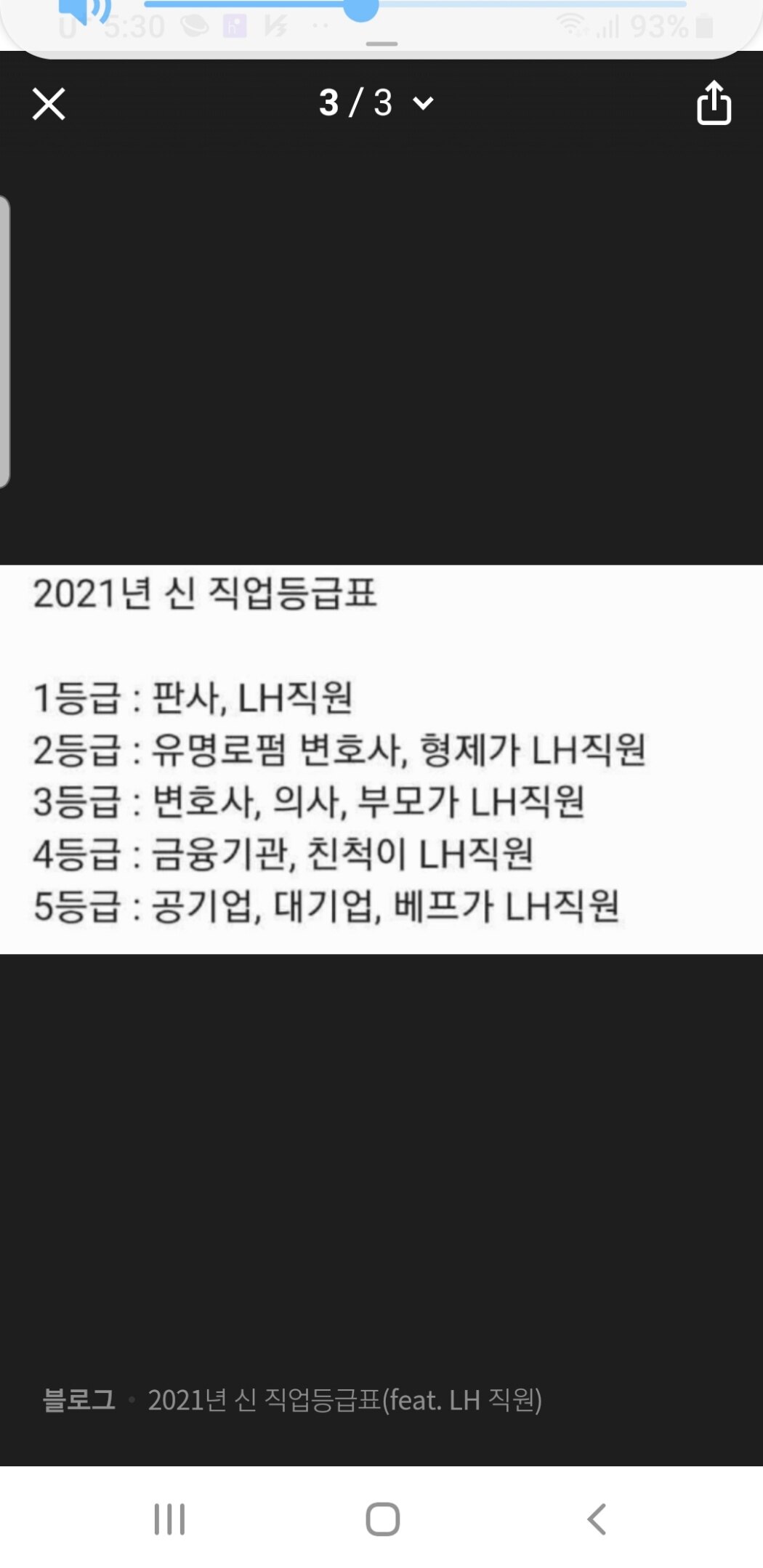763x1568 pixels.
Task: Share this image
Action: (x=714, y=103)
